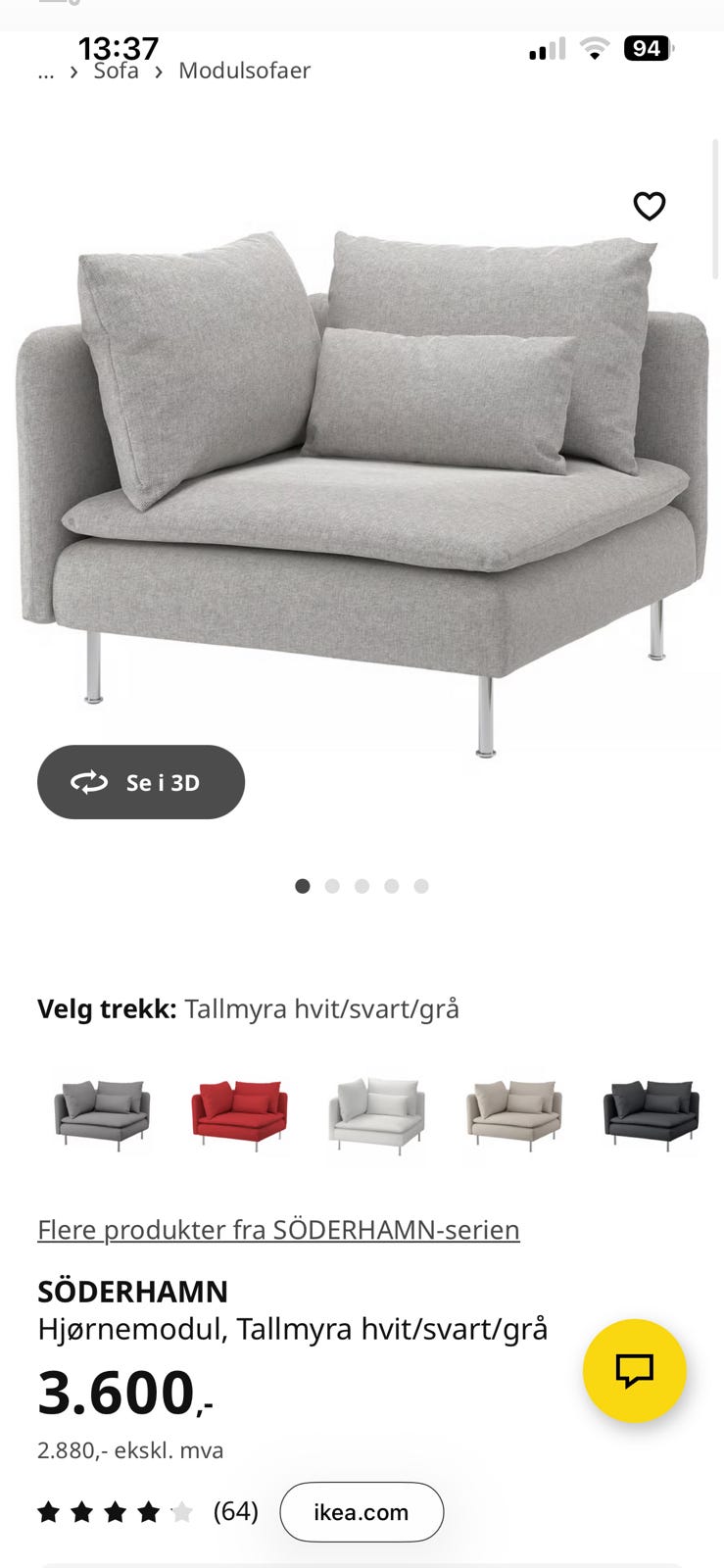Open the Modulsofaer breadcrumb link

click(x=244, y=71)
